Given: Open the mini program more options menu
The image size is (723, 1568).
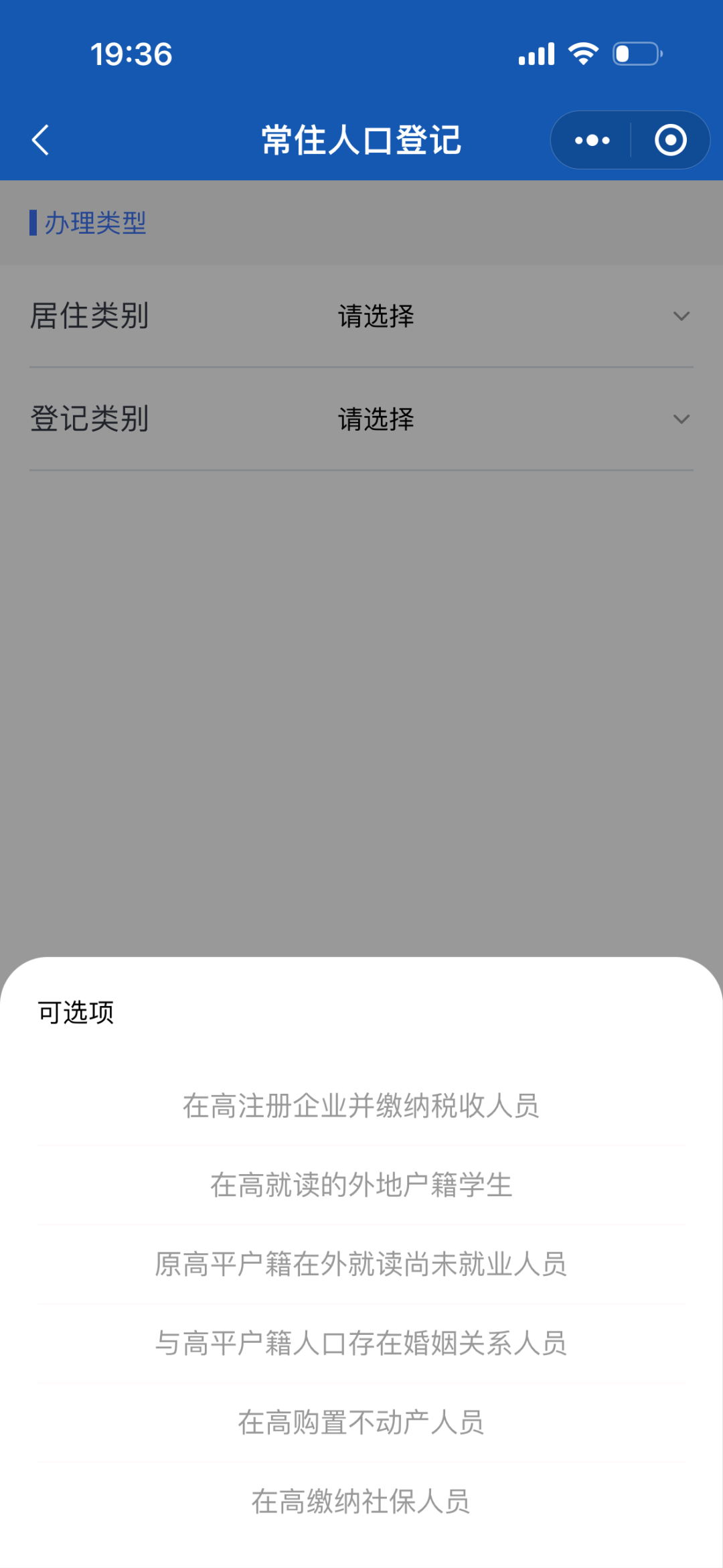Looking at the screenshot, I should [592, 140].
